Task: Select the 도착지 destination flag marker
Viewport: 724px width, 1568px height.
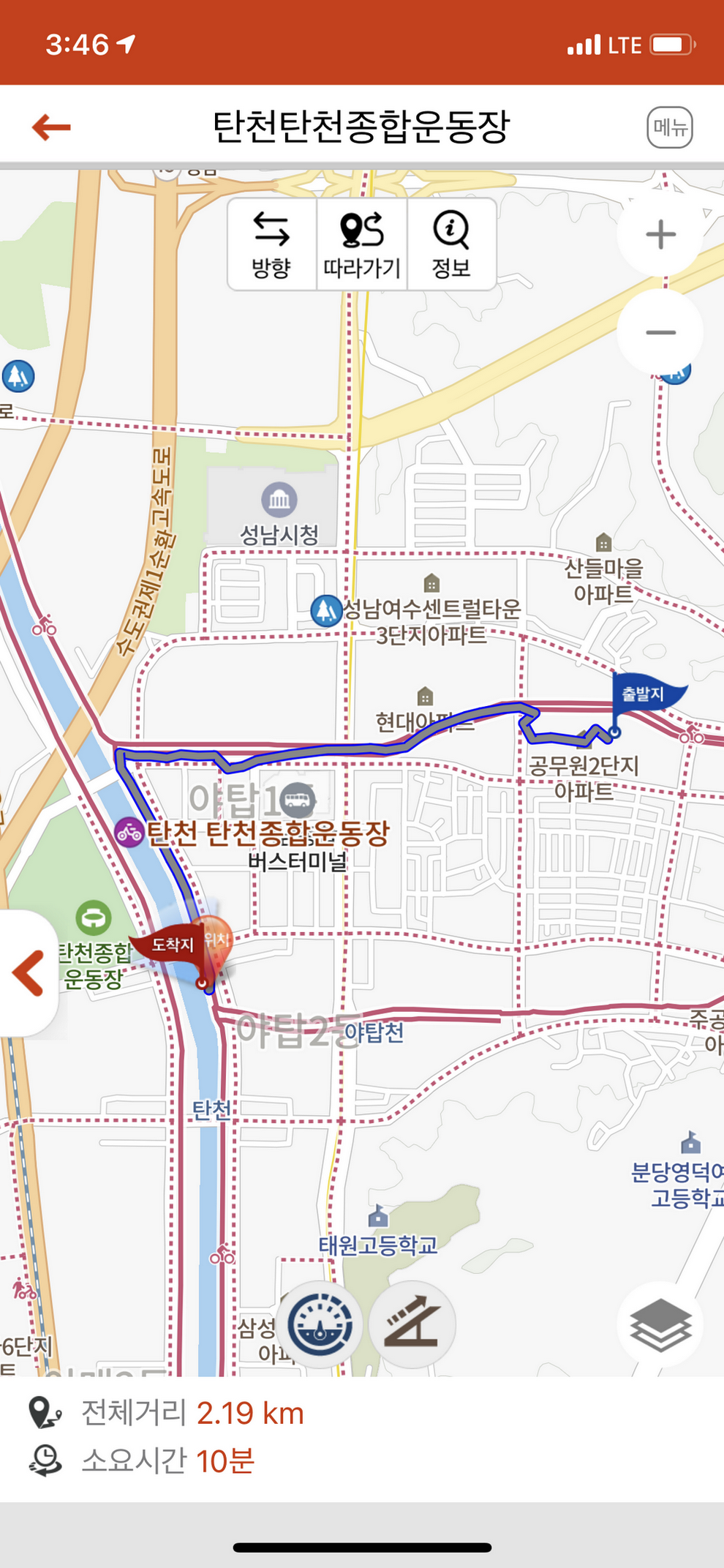Action: [173, 946]
